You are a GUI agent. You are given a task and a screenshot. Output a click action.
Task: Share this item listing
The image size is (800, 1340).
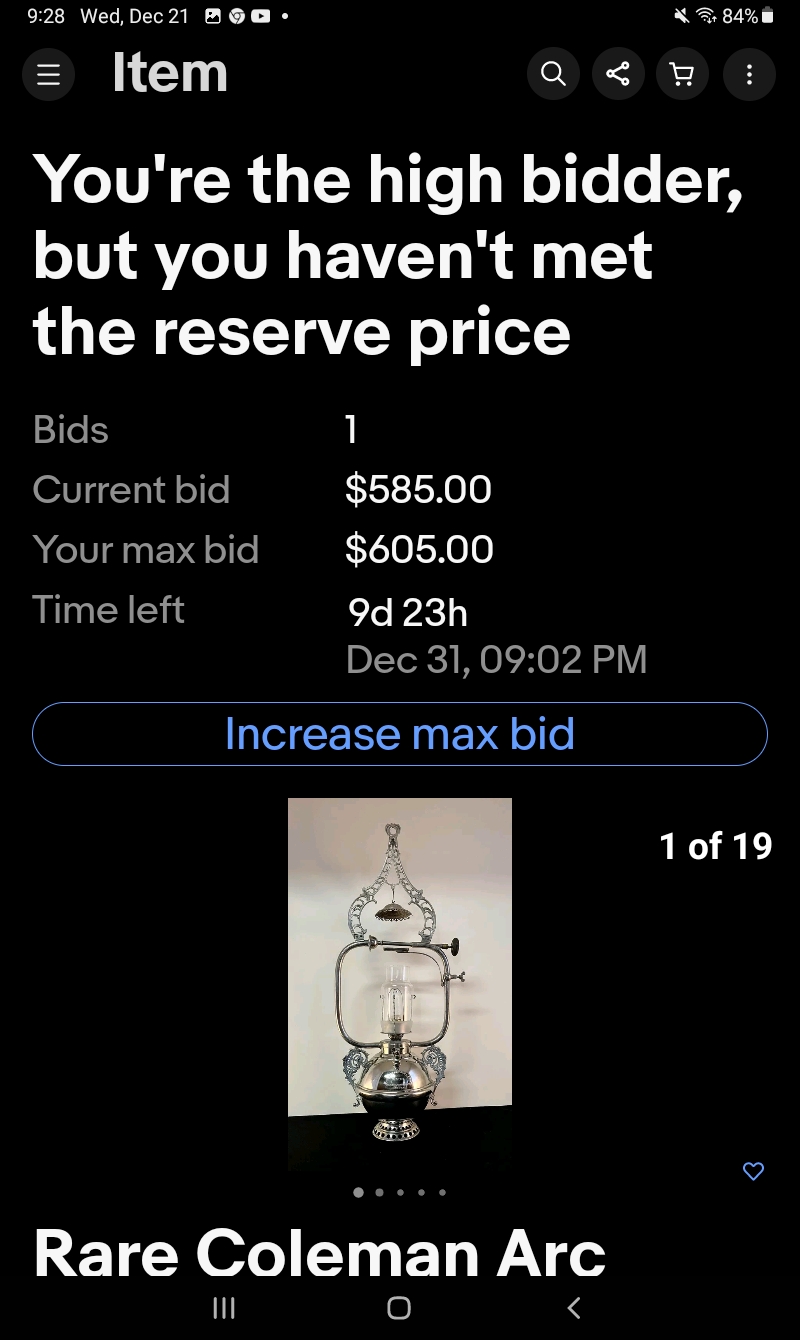click(618, 74)
